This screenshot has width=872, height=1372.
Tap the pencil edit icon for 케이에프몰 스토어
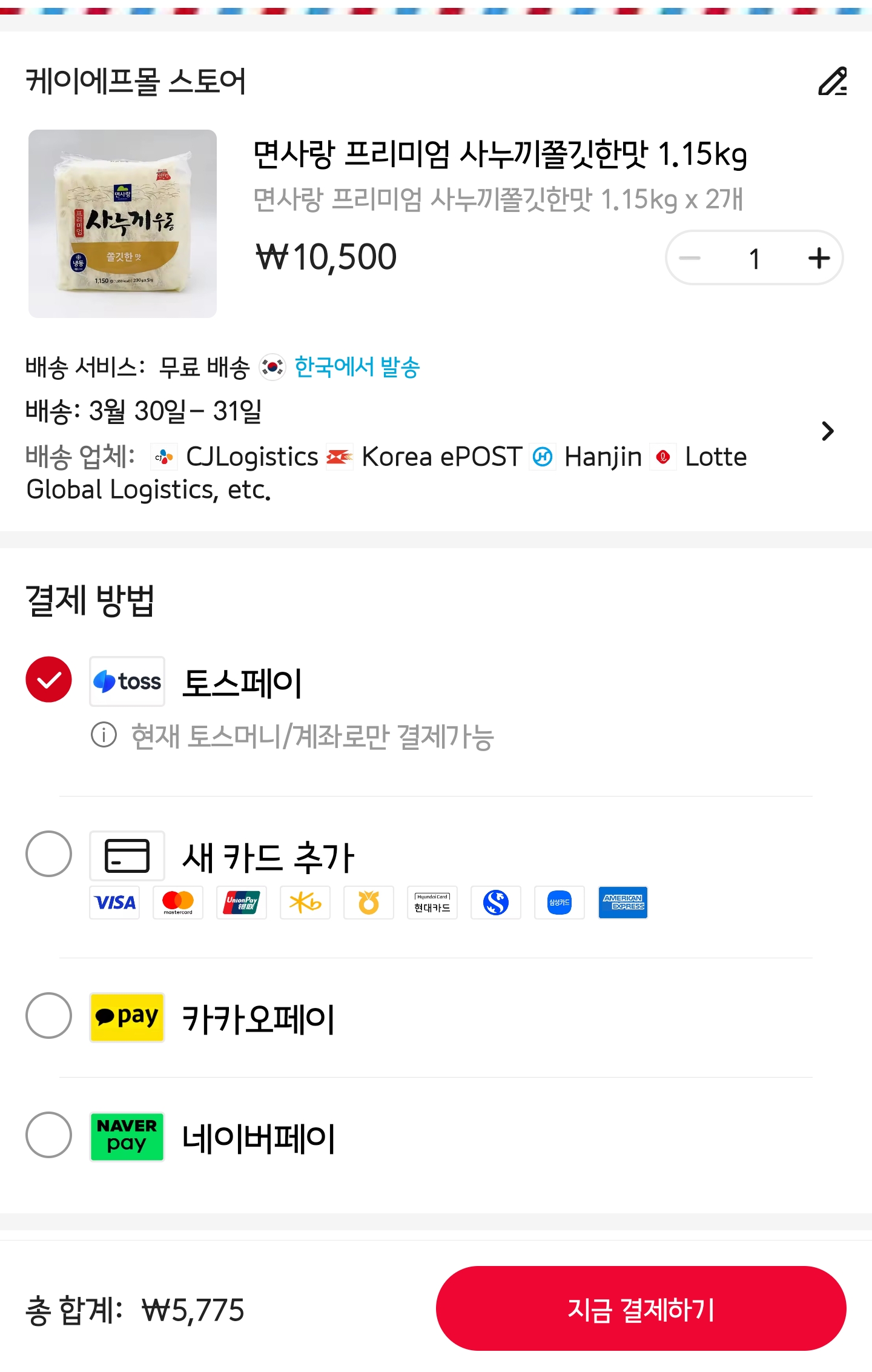tap(832, 82)
